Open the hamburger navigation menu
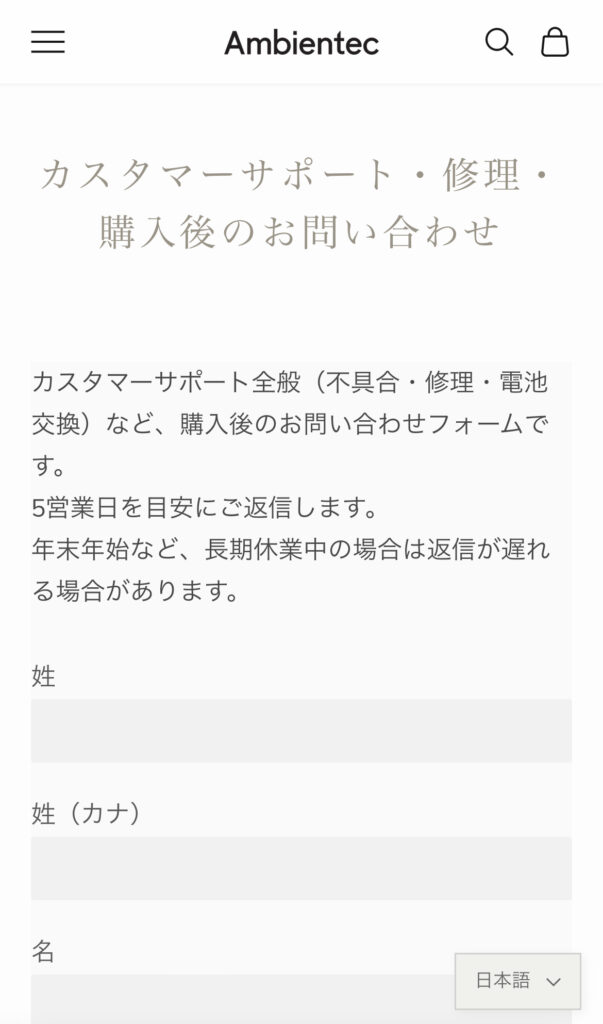The height and width of the screenshot is (1024, 603). pyautogui.click(x=47, y=42)
